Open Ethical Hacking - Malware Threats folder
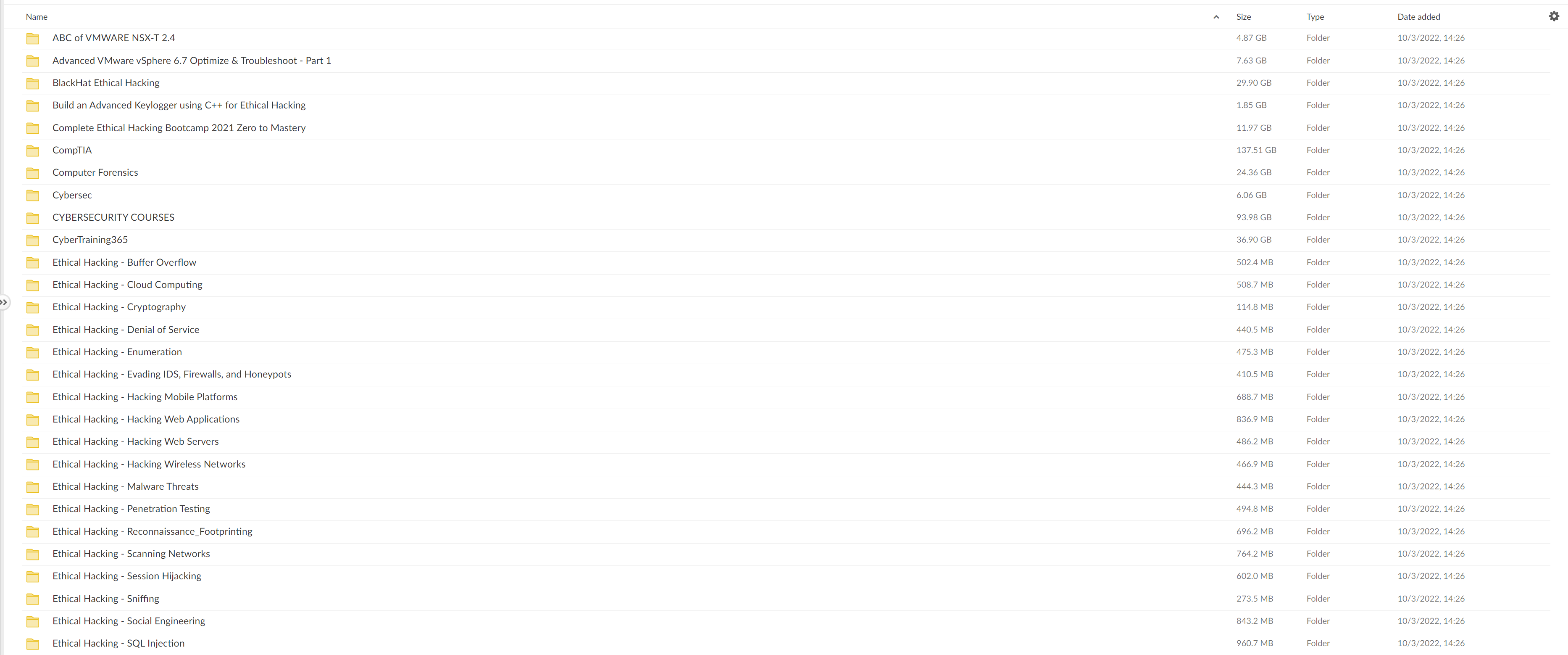 click(x=125, y=486)
